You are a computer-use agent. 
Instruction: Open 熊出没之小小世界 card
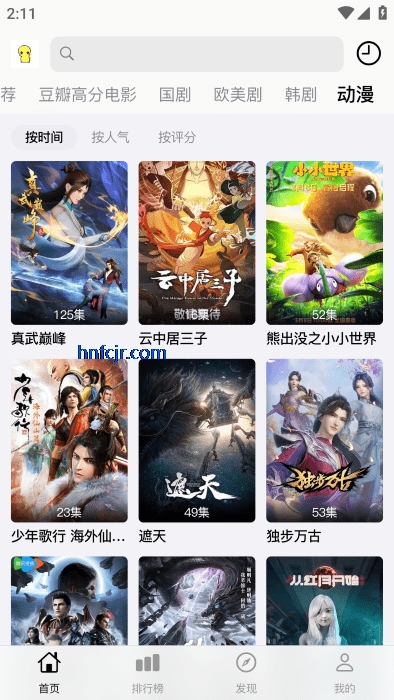pos(324,254)
